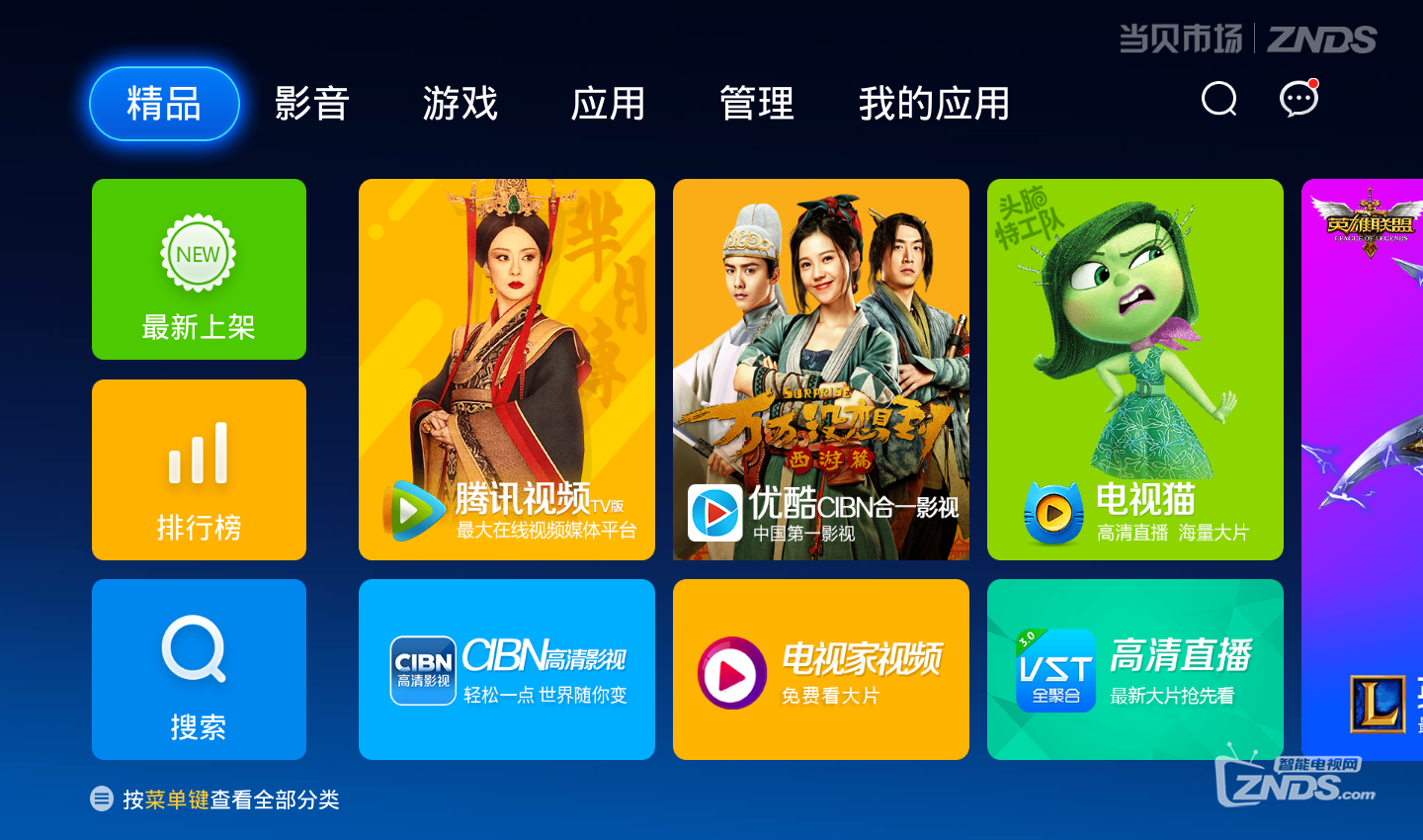Open the 优酷CIBN合一影视 card

click(x=820, y=369)
